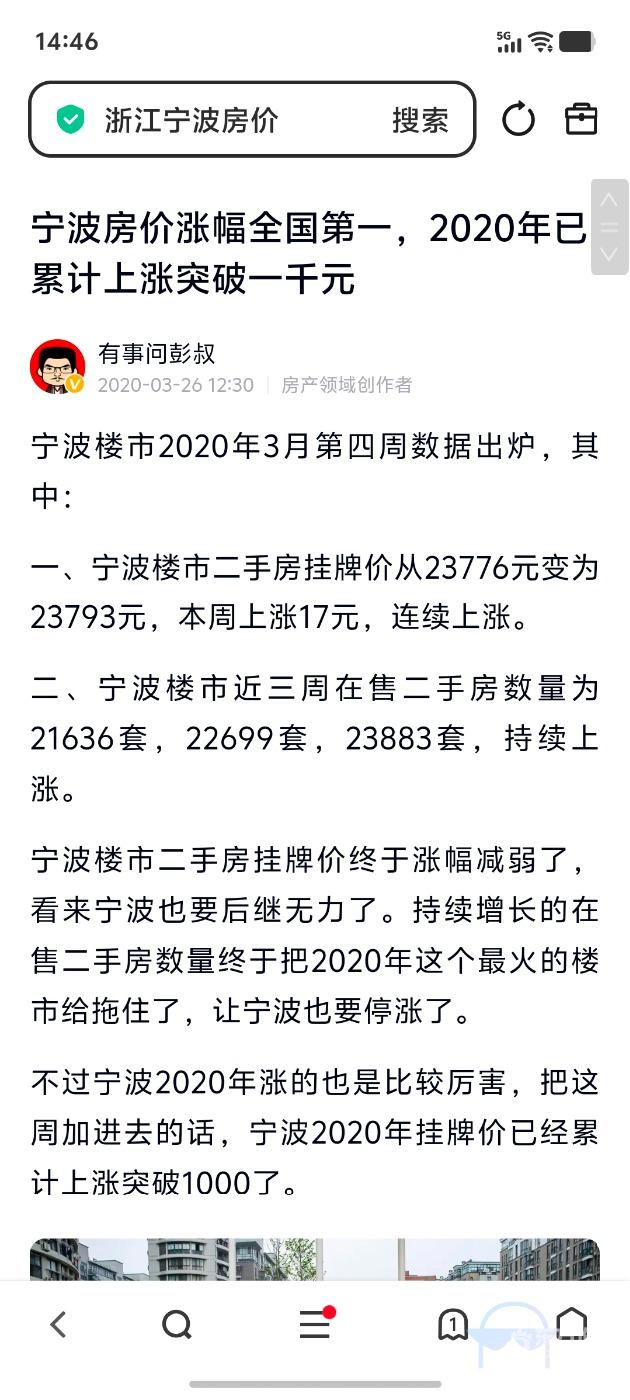The image size is (630, 1400).
Task: Go back with the bottom arrow
Action: click(58, 1325)
